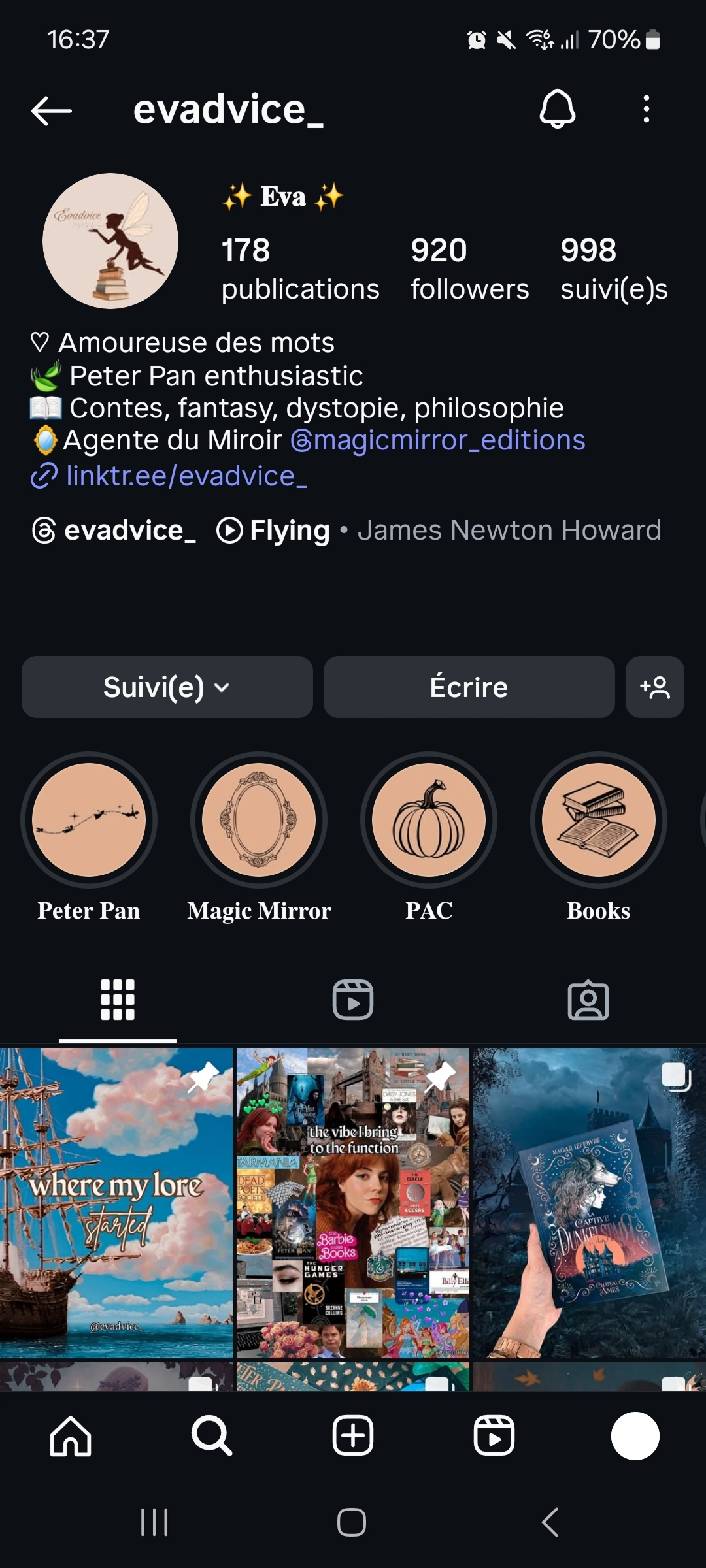Open the Magic Mirror highlight circle
Screen dimensions: 706x1568
point(259,822)
